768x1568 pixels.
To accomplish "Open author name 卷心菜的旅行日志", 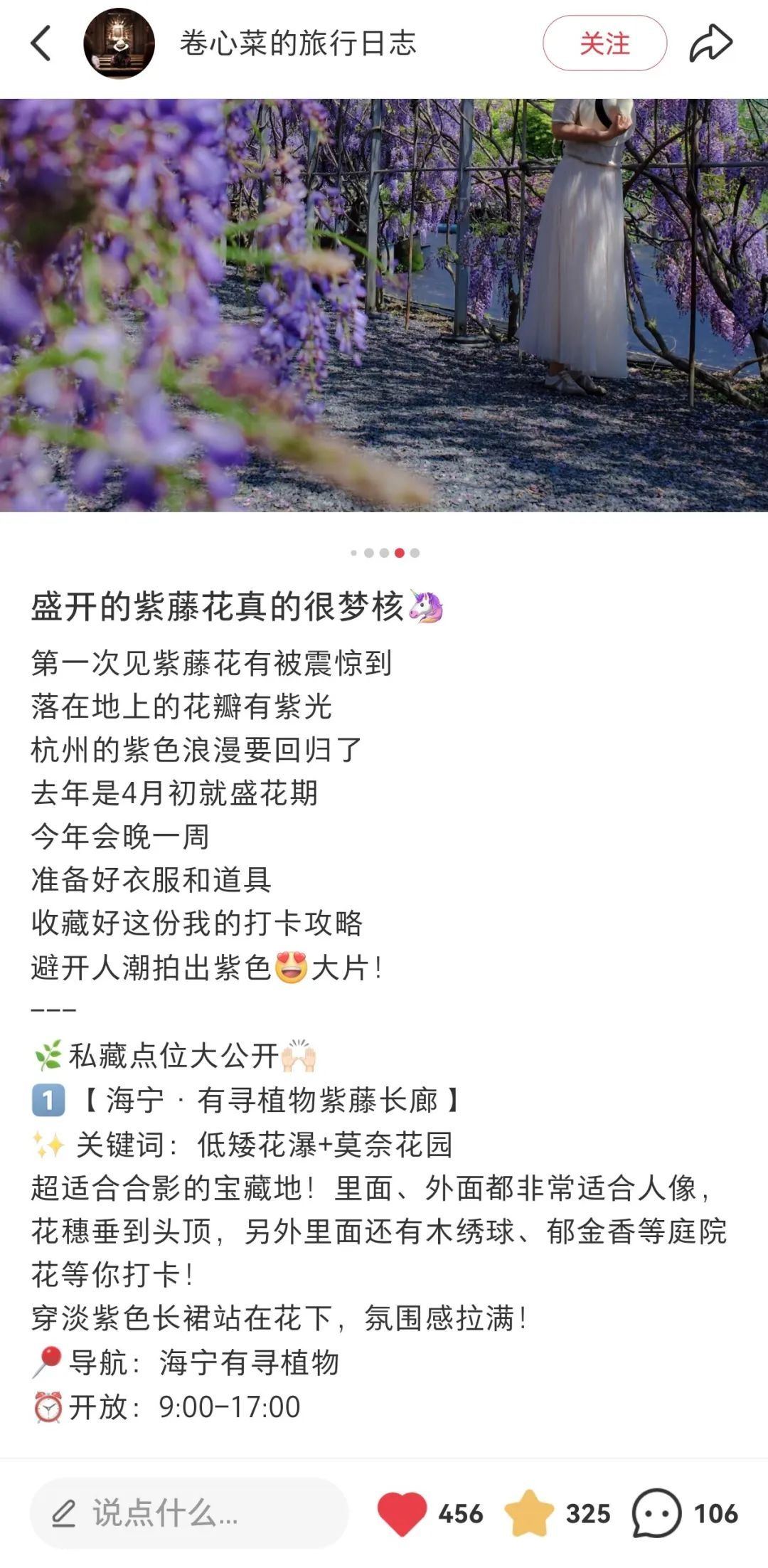I will coord(297,43).
